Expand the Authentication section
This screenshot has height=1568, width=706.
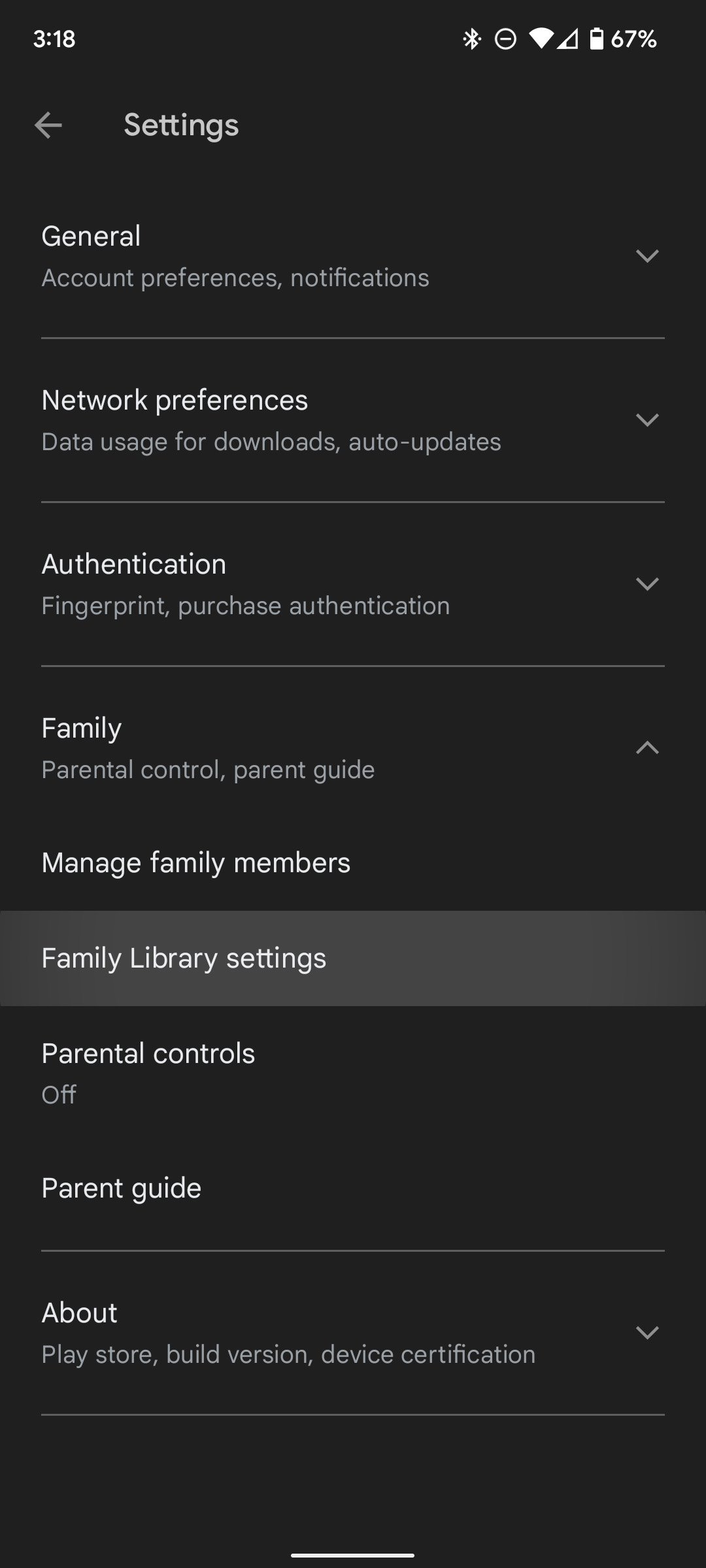353,584
